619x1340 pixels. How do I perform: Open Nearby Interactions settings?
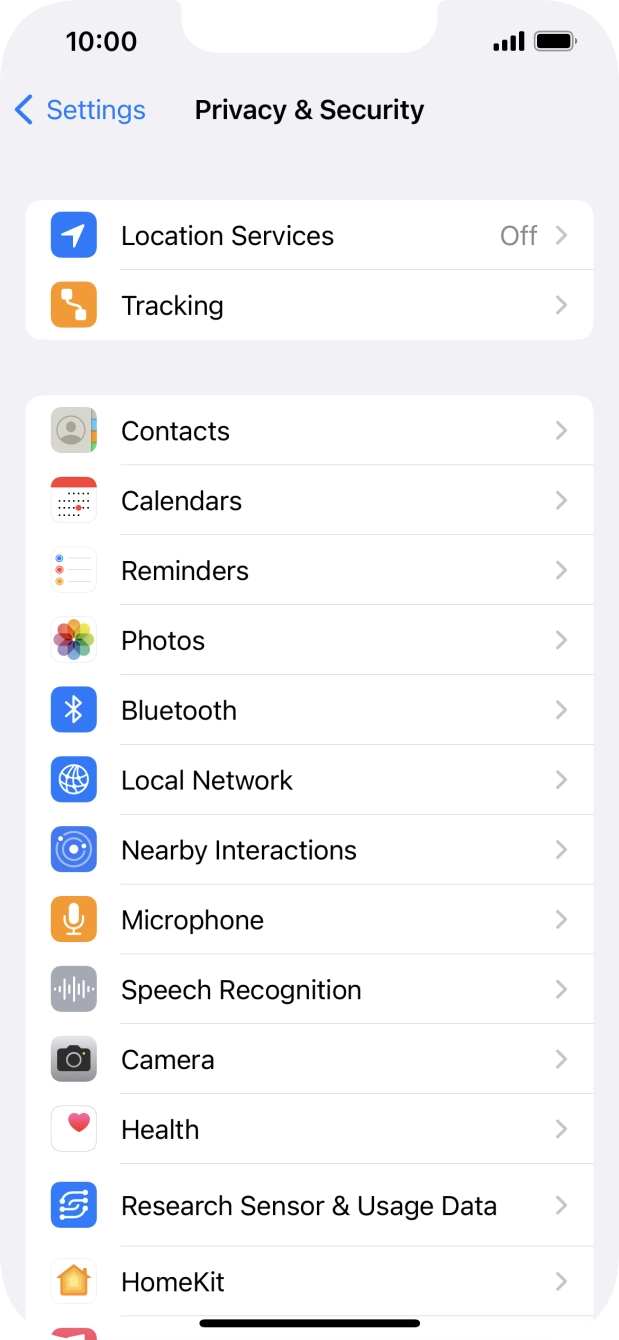(x=309, y=851)
